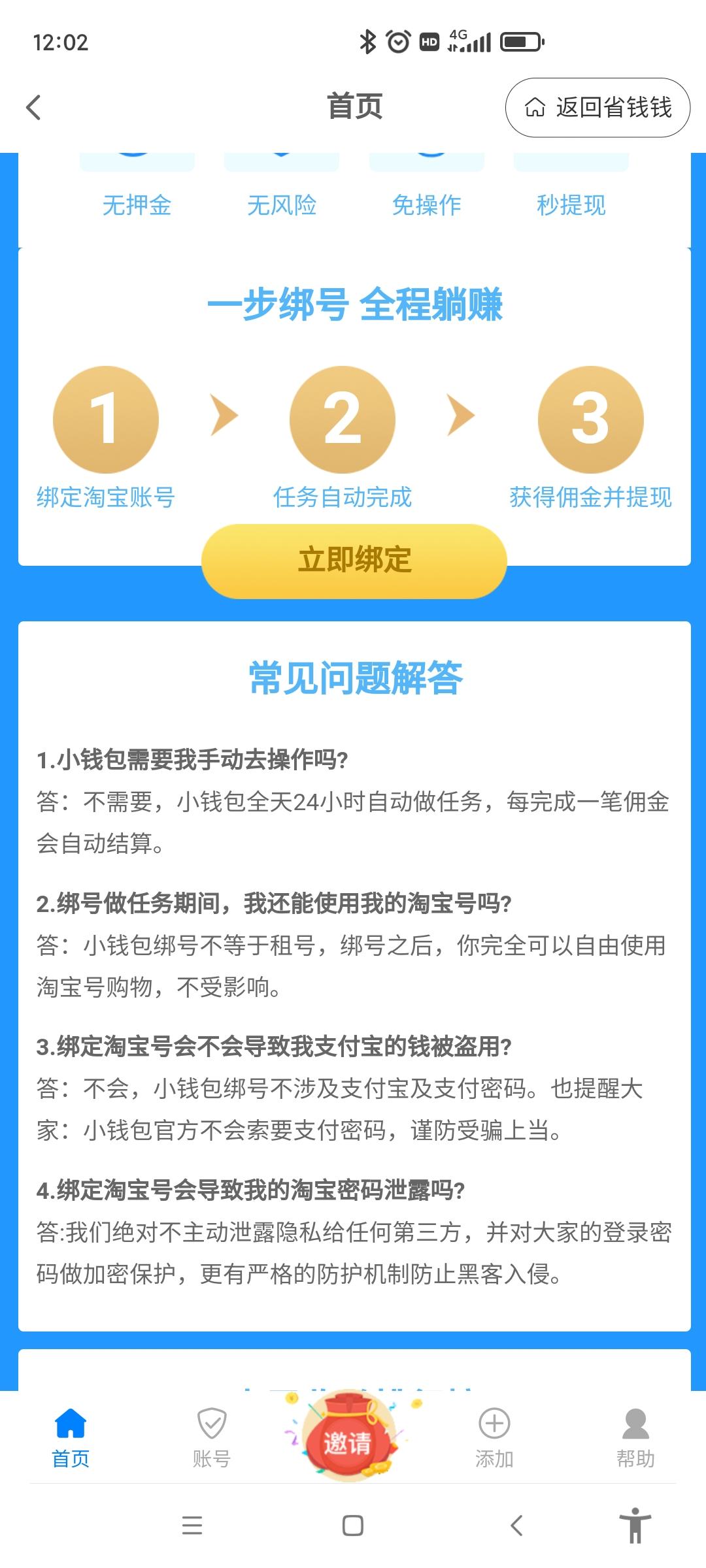Tap step circle 3 获得佣金并提现
The height and width of the screenshot is (1568, 706).
tap(592, 419)
